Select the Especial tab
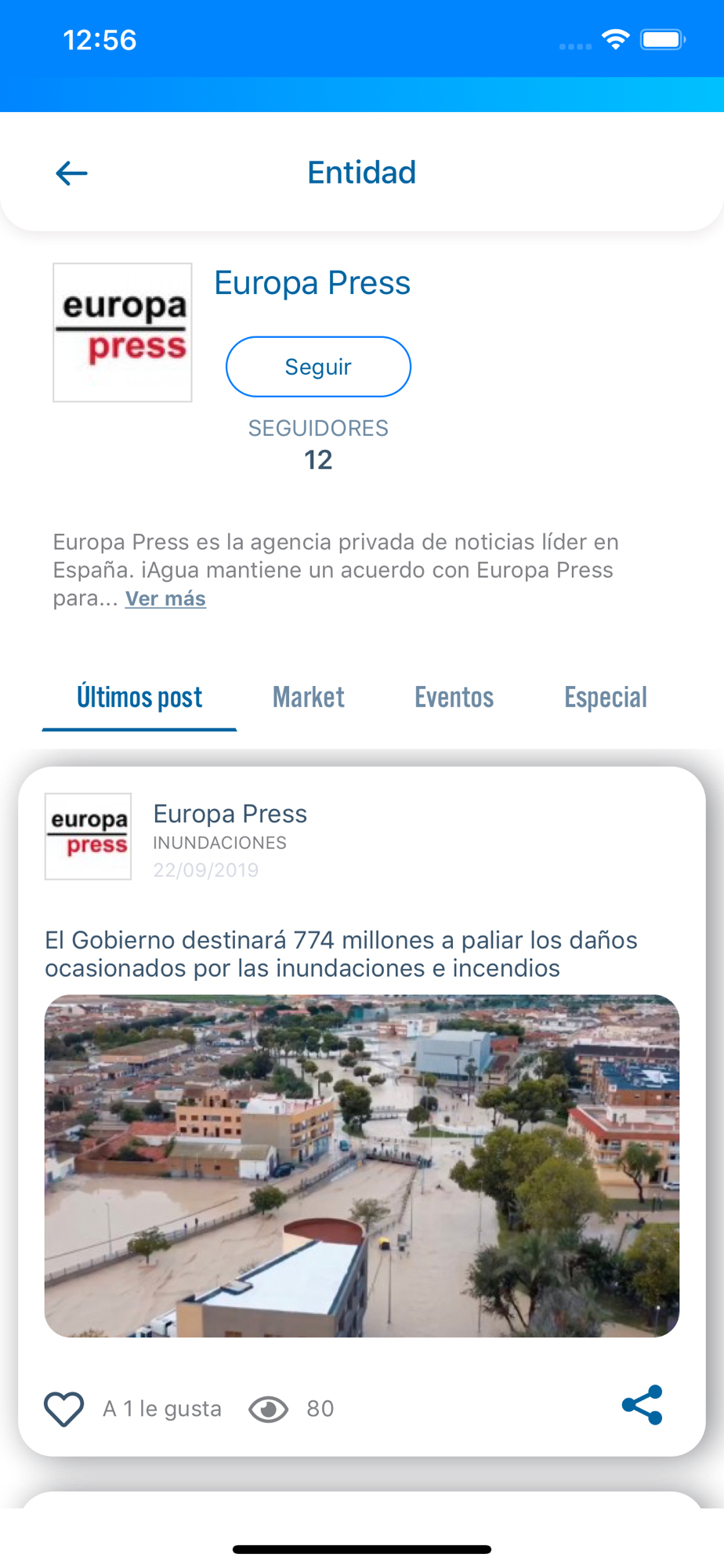The height and width of the screenshot is (1568, 724). [x=606, y=697]
